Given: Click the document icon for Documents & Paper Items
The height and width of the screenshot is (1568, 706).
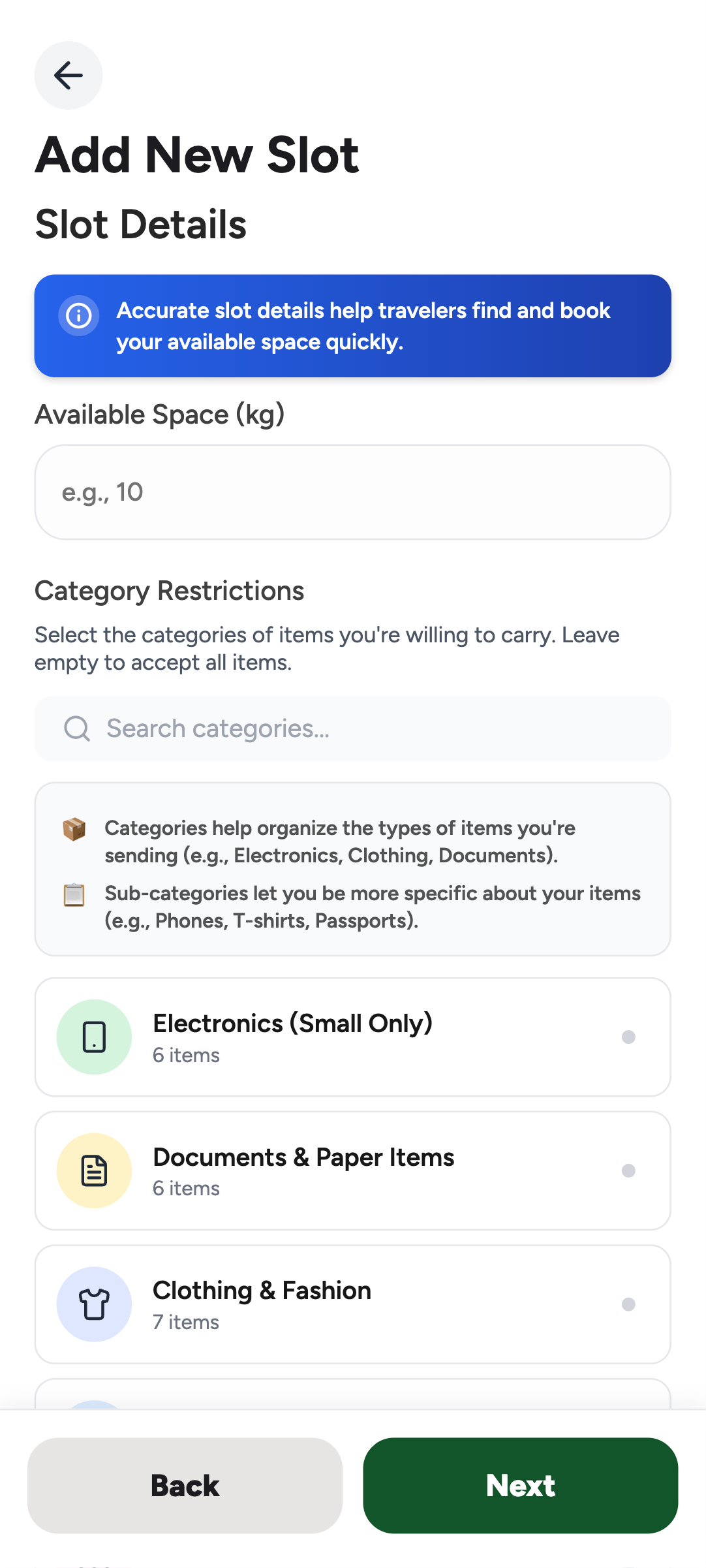Looking at the screenshot, I should 94,1170.
